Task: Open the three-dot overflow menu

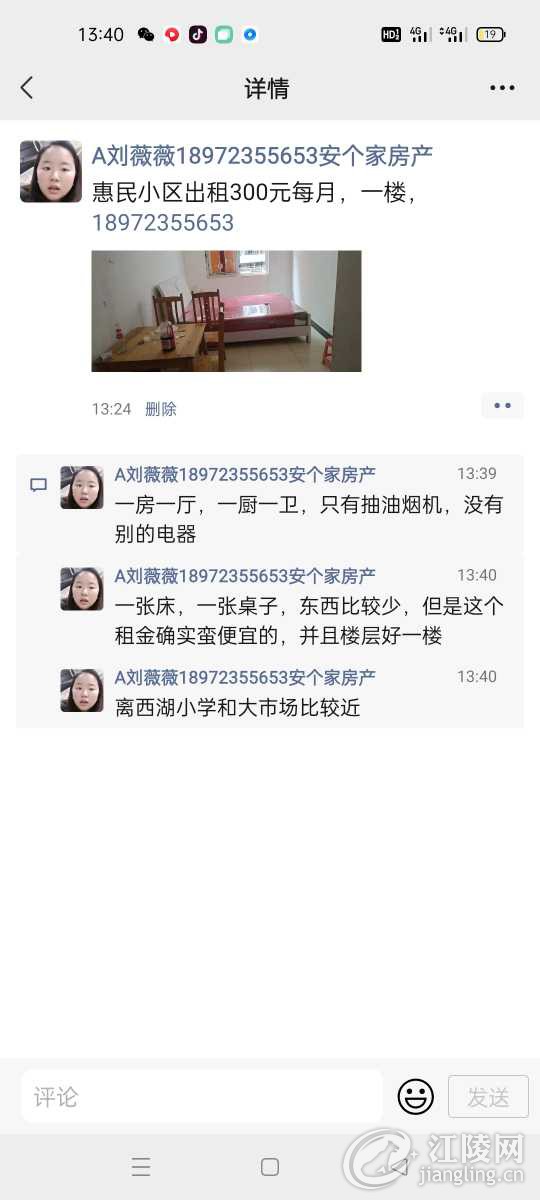Action: [502, 88]
